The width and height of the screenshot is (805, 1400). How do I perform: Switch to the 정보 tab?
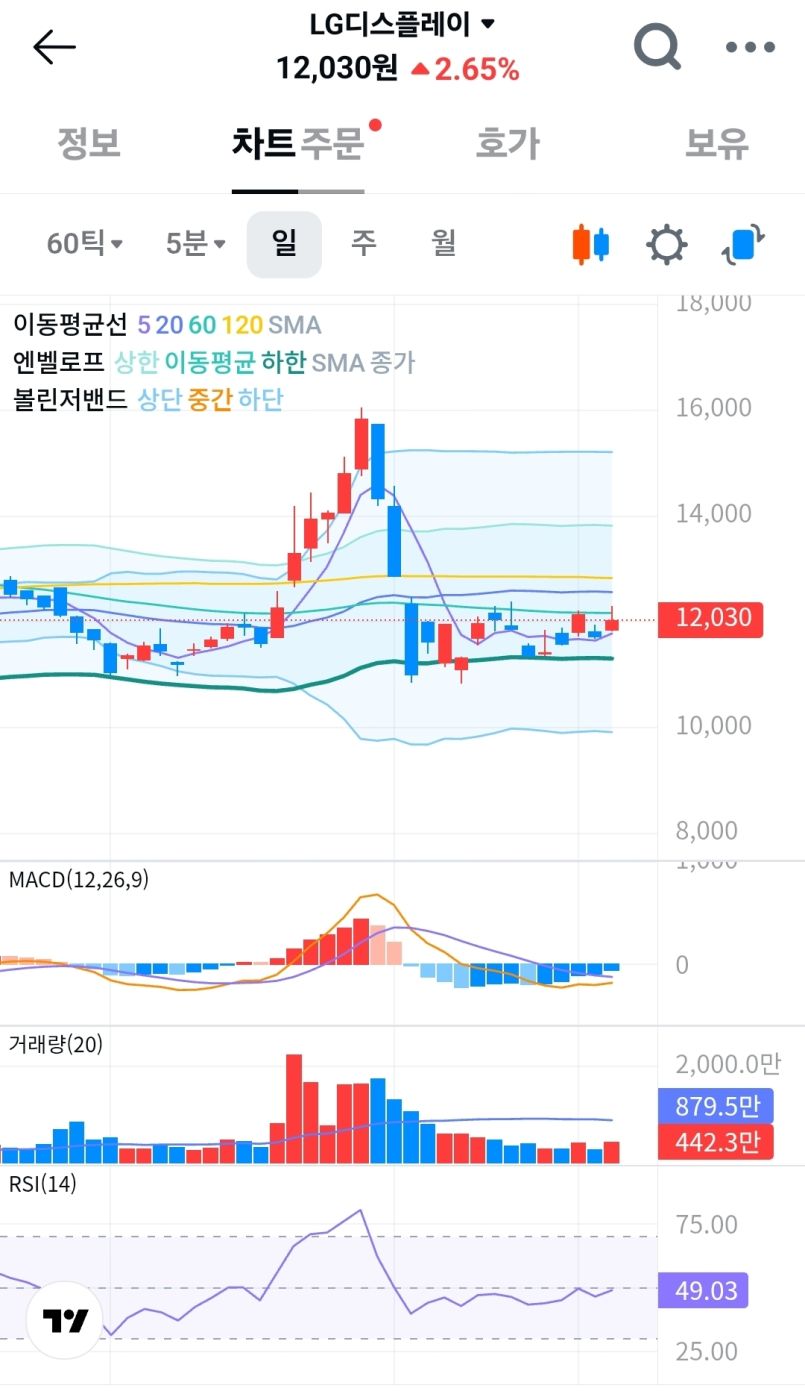pos(89,144)
